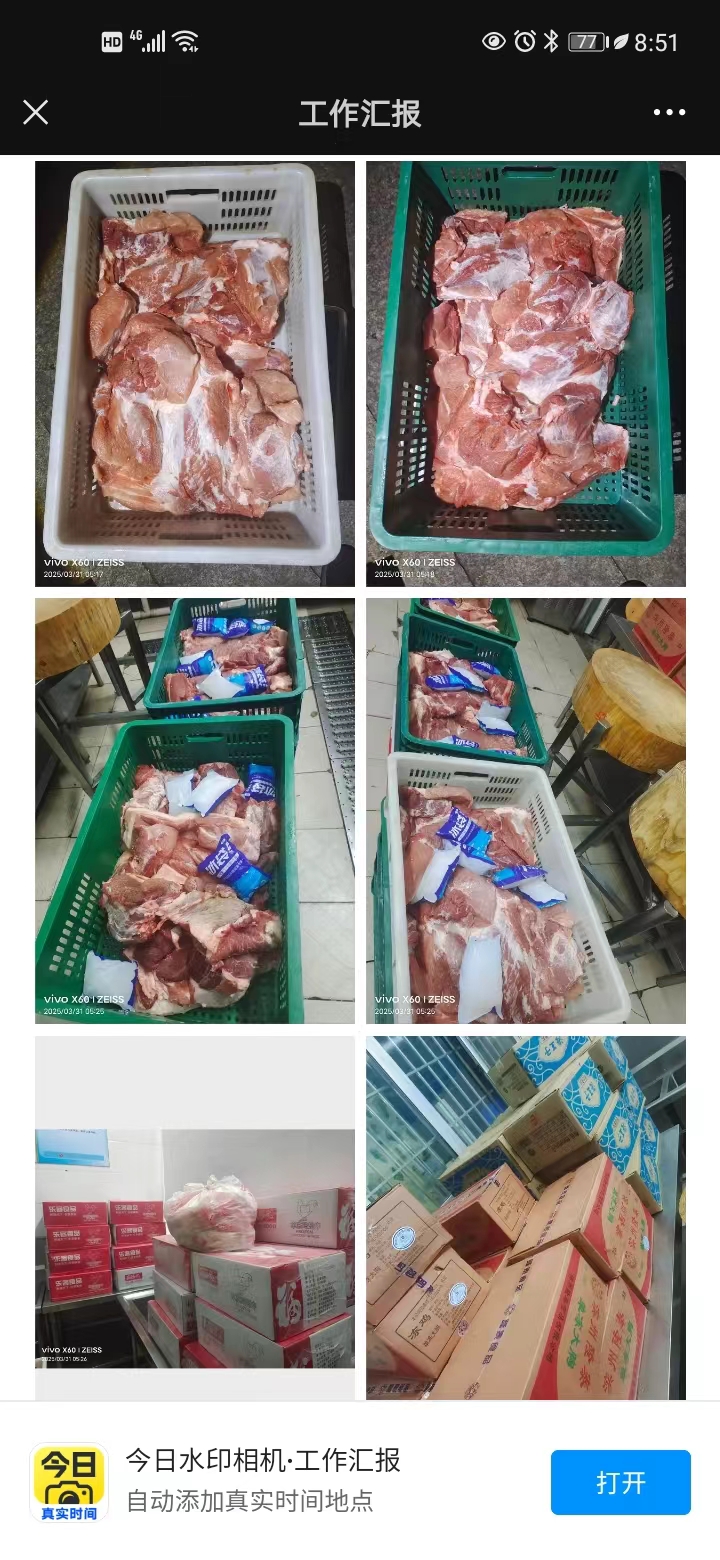Open the 今日水印相机 app icon banner

click(x=69, y=1482)
